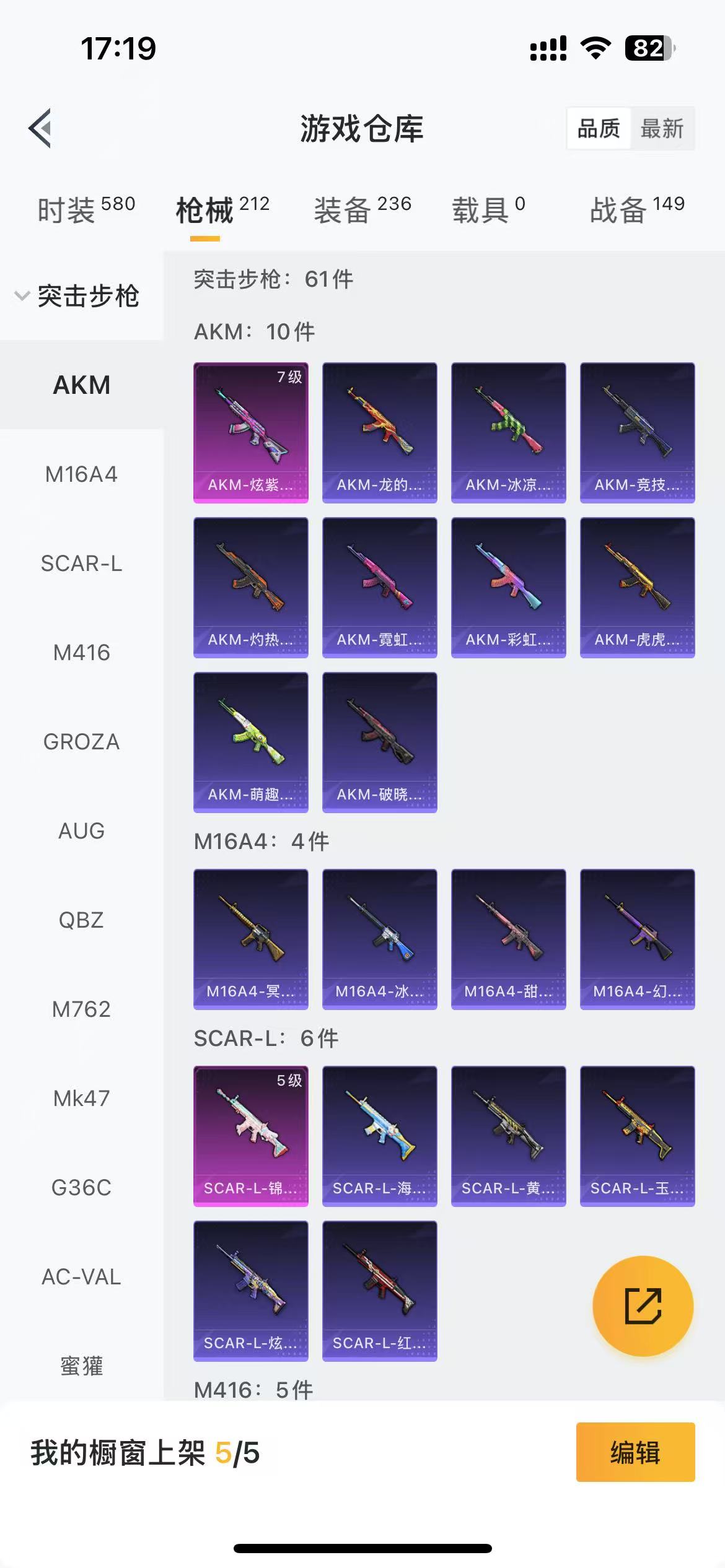Tap the 编辑 button
The height and width of the screenshot is (1568, 725).
[635, 1452]
